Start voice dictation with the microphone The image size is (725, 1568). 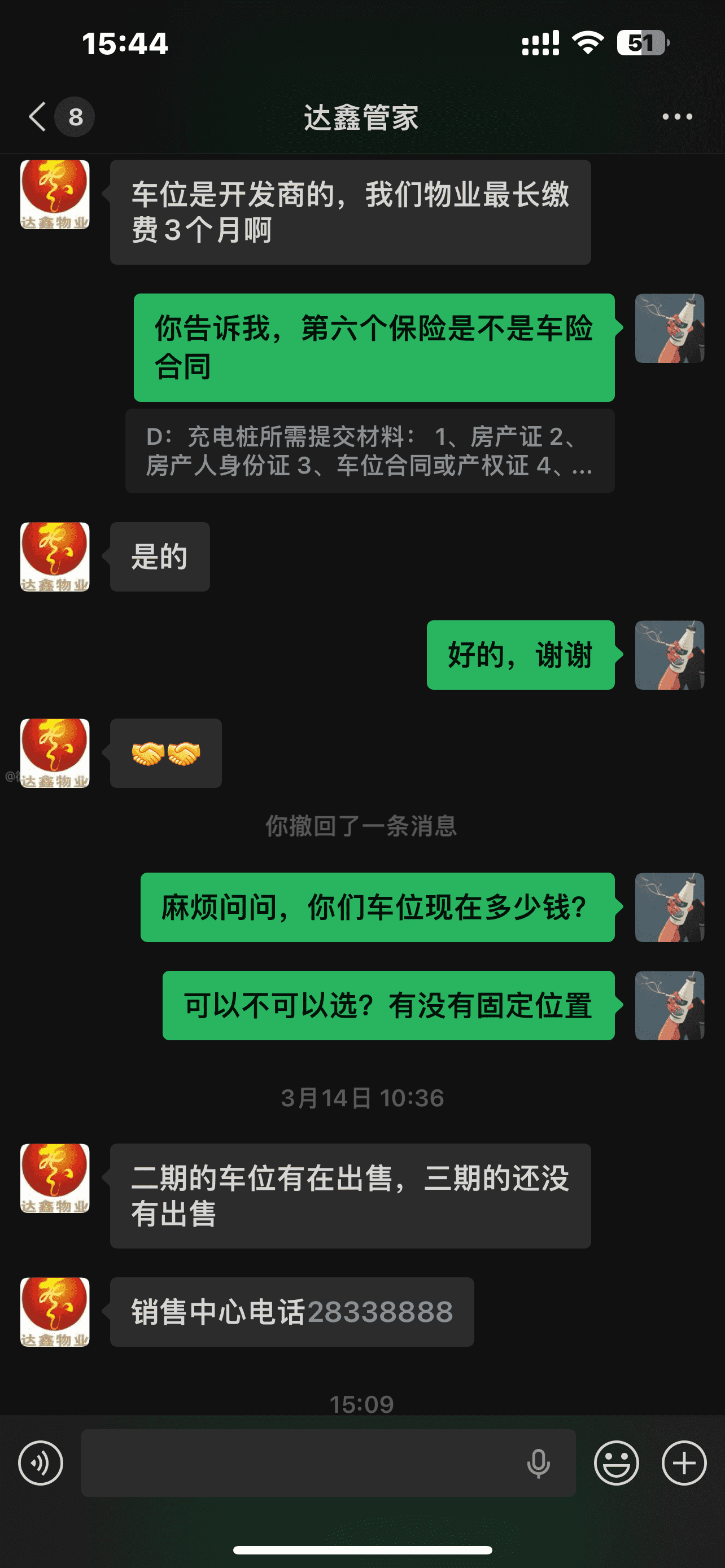pyautogui.click(x=538, y=1462)
